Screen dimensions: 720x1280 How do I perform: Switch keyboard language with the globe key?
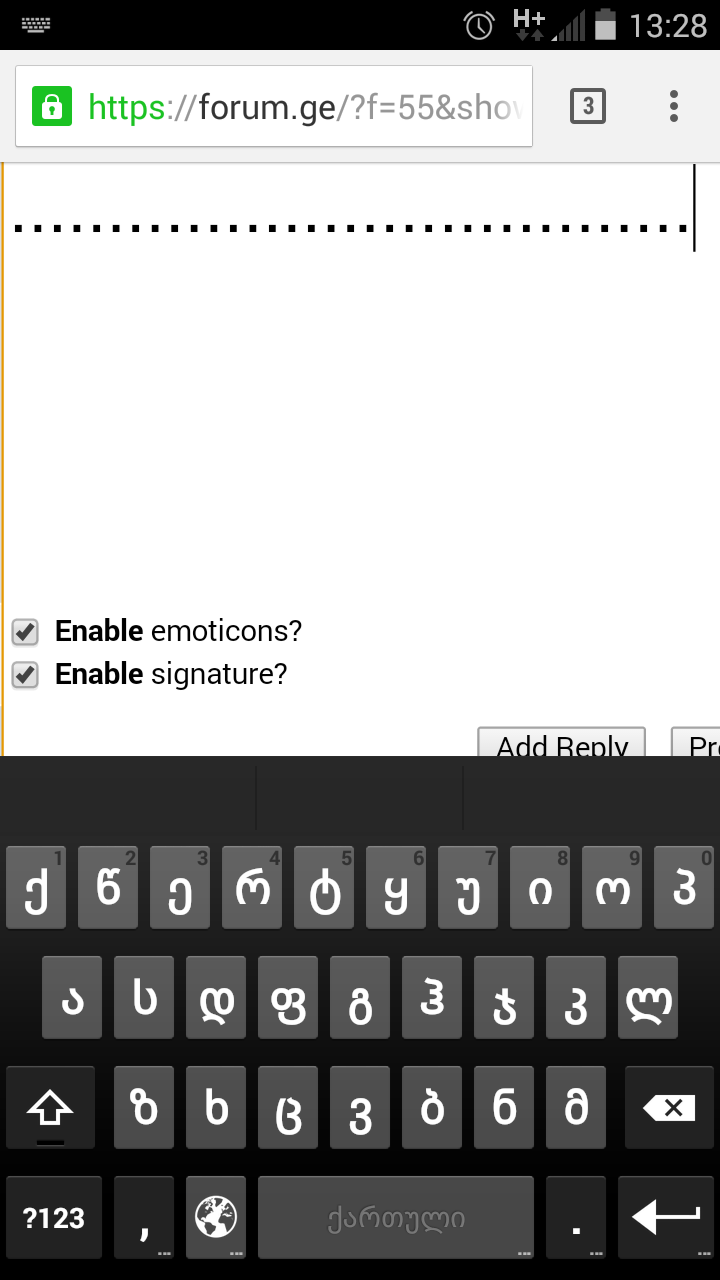216,1217
